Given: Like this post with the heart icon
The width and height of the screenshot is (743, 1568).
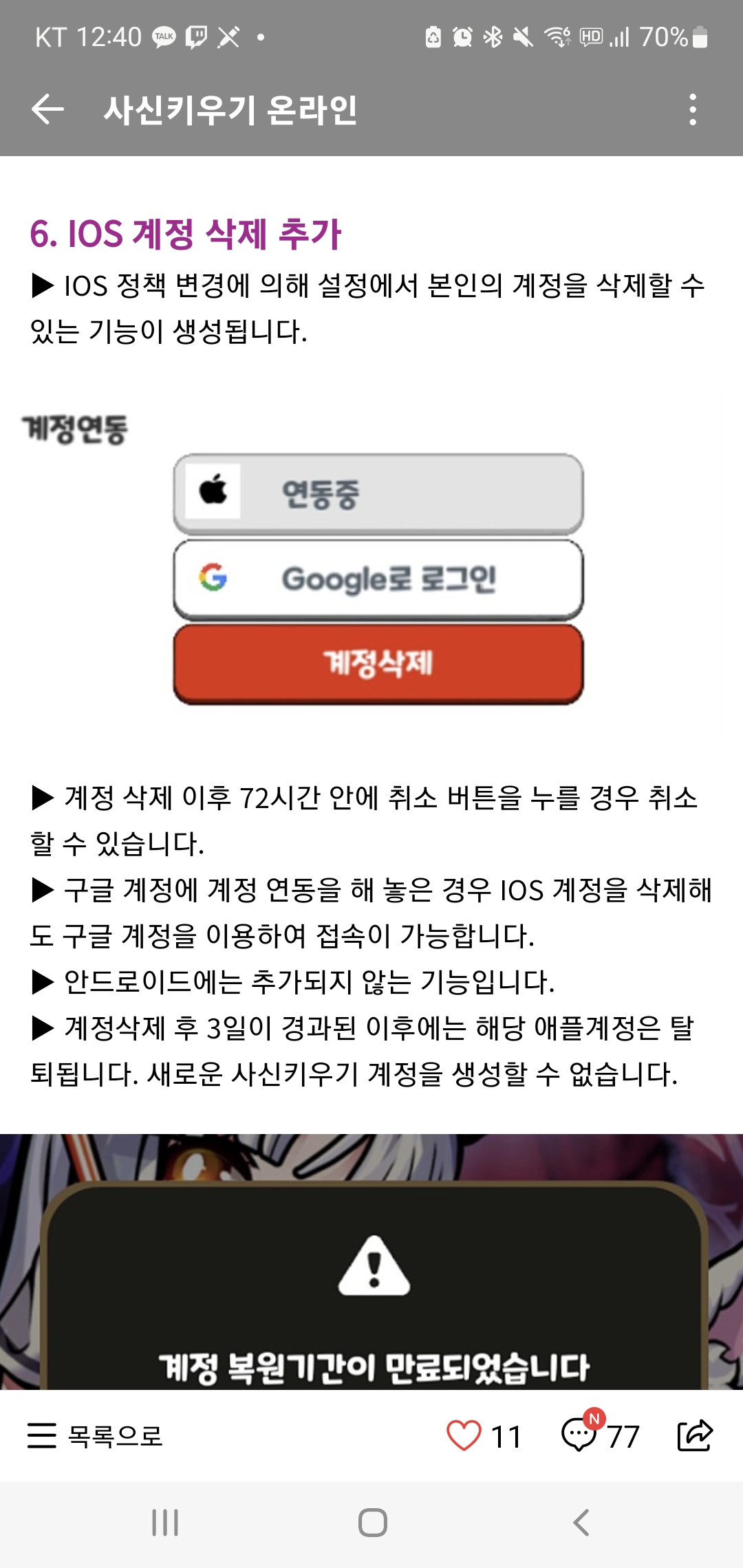Looking at the screenshot, I should [x=464, y=1435].
